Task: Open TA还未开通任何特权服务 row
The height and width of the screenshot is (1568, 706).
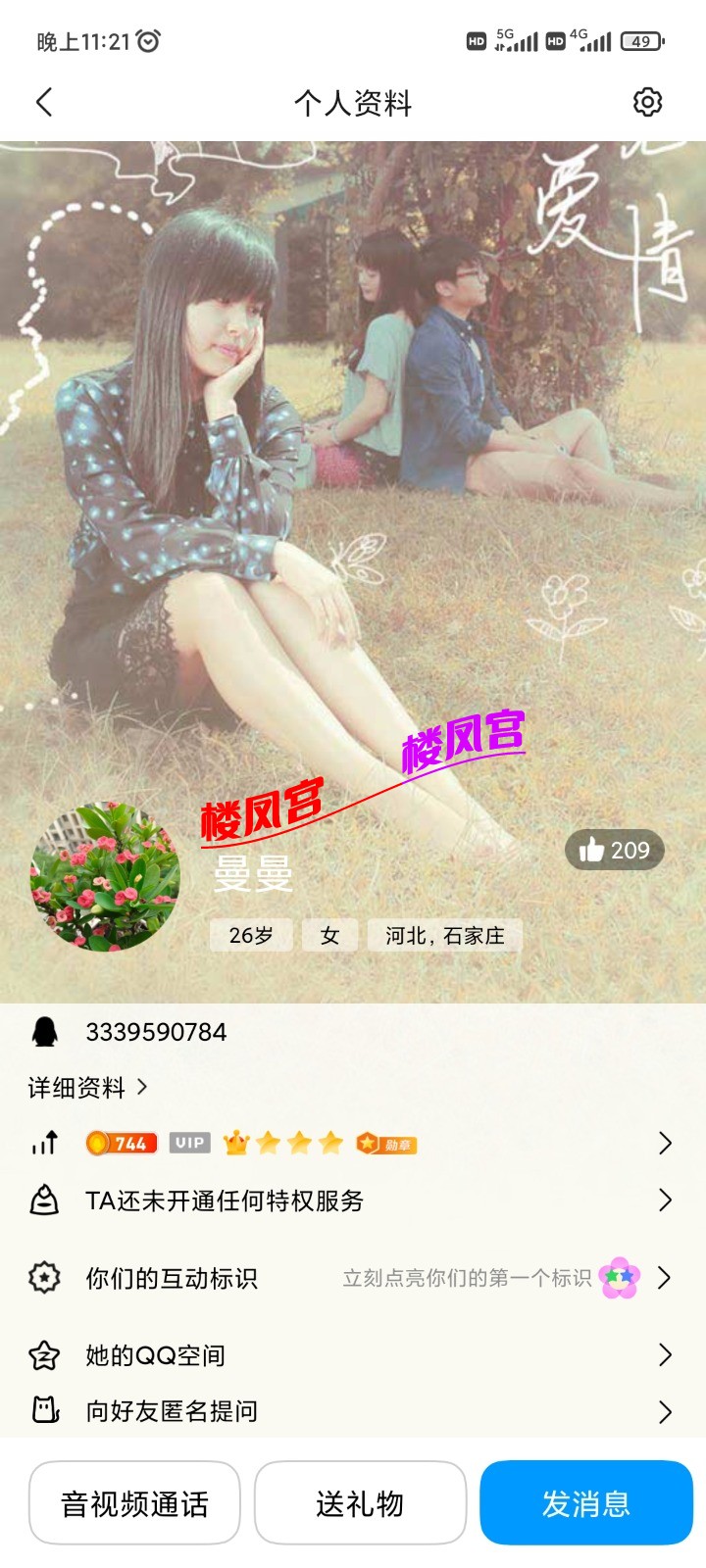Action: 353,1200
